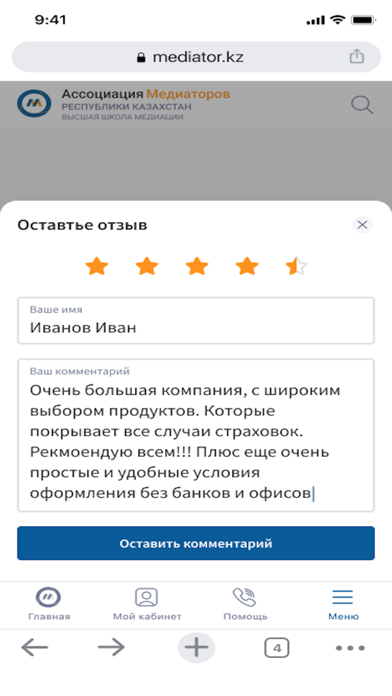This screenshot has height=696, width=392.
Task: Edit the "Ваше имя" name field
Action: point(196,321)
